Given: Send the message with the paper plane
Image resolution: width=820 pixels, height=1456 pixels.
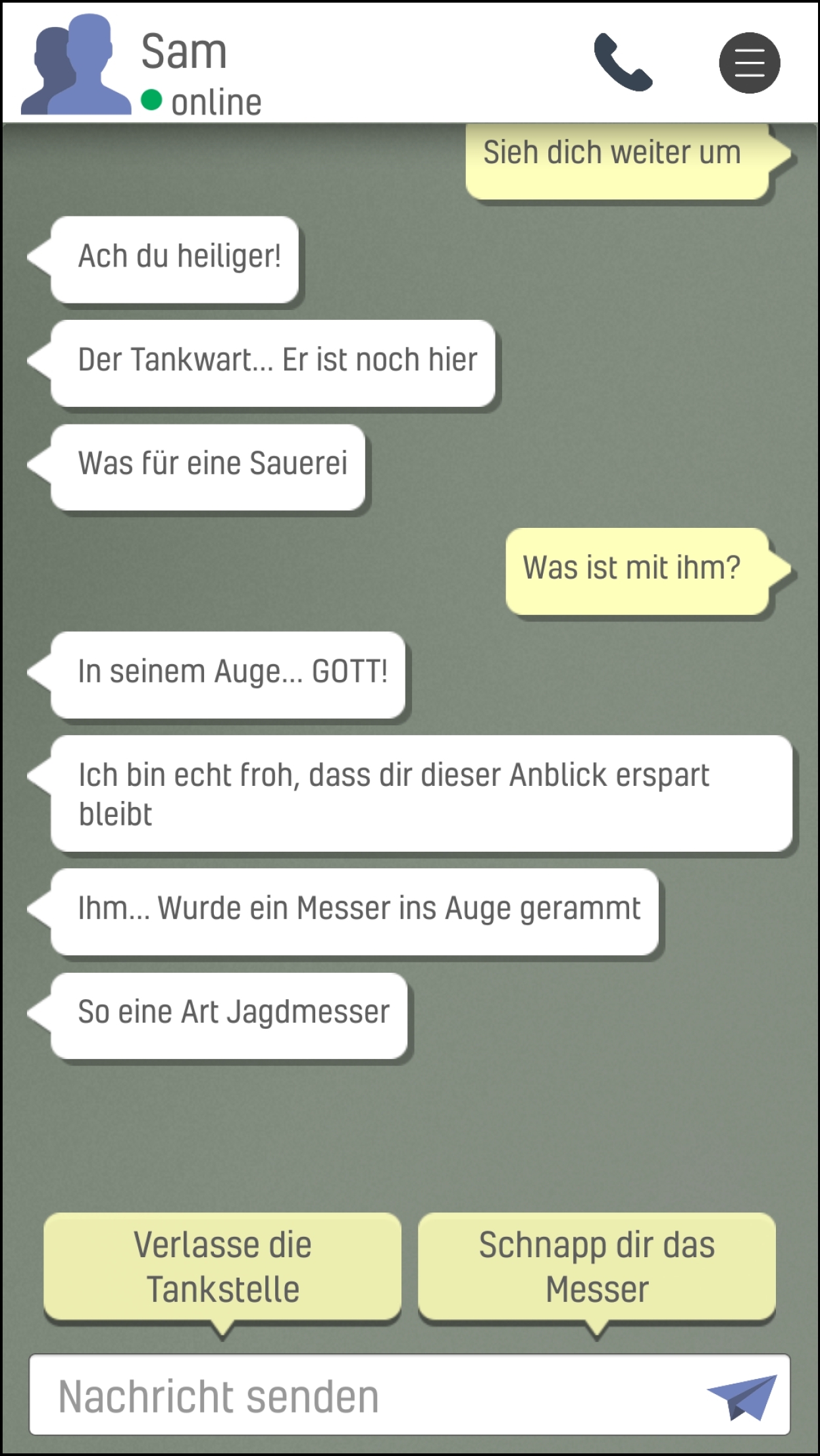Looking at the screenshot, I should point(743,1397).
